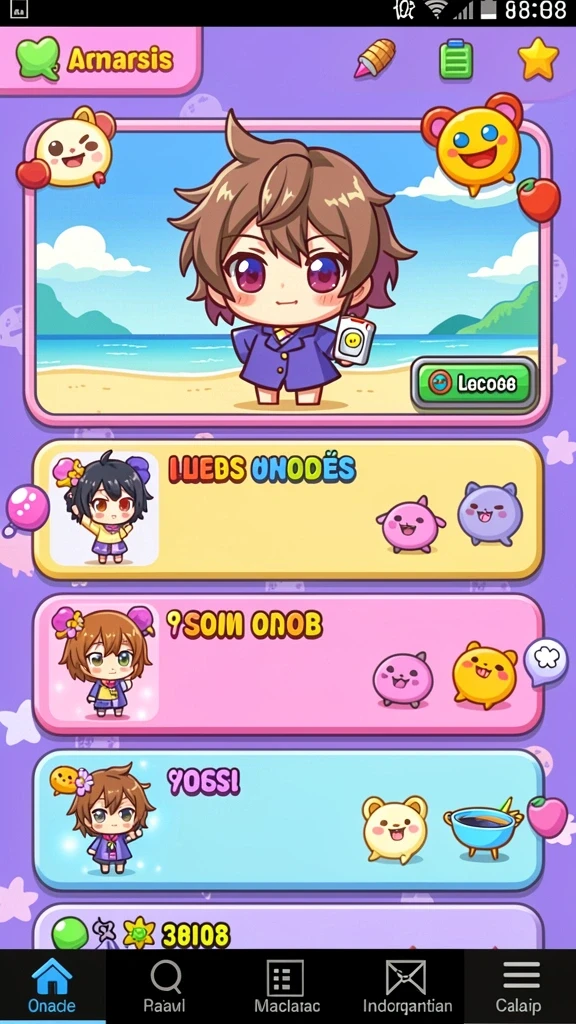Open the main beach character banner
The height and width of the screenshot is (1024, 576).
[x=287, y=273]
